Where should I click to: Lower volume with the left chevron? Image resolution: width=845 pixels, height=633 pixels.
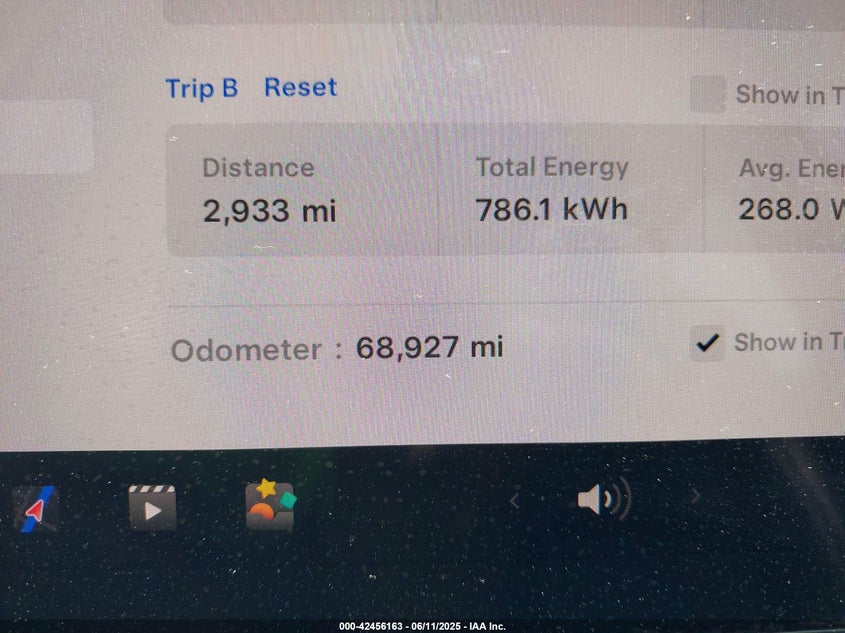click(515, 499)
